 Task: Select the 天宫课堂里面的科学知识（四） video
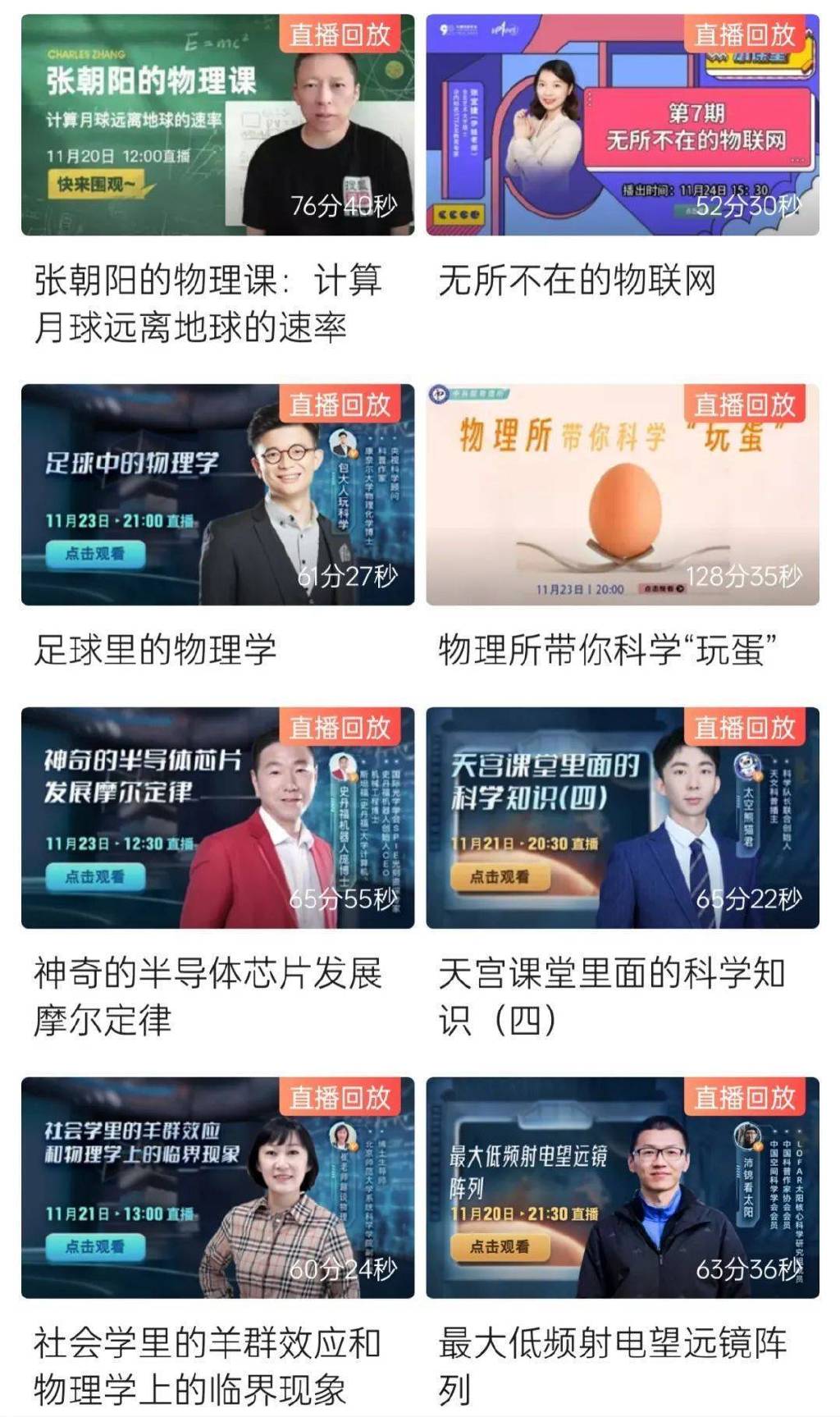coord(622,818)
